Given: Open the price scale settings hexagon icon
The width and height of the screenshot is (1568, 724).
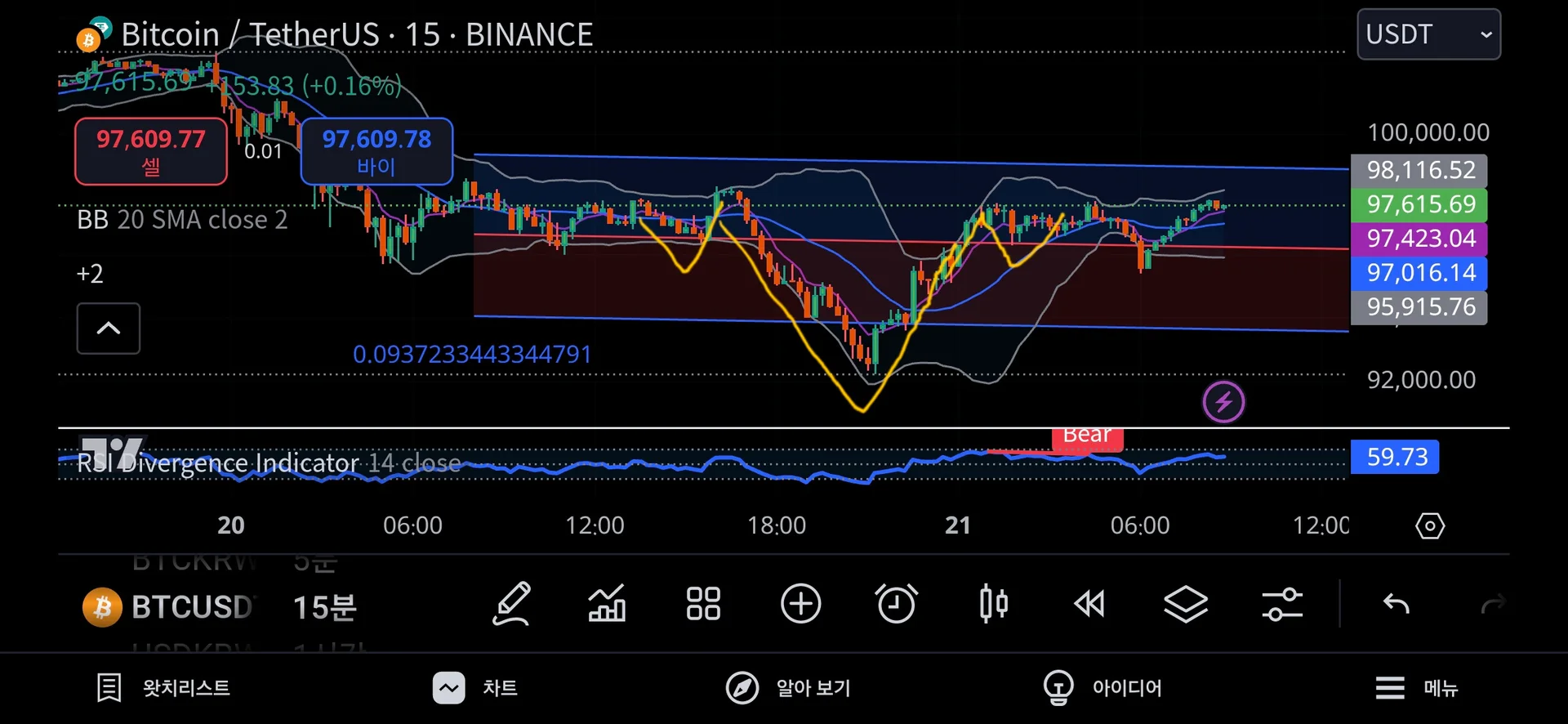Looking at the screenshot, I should point(1430,525).
